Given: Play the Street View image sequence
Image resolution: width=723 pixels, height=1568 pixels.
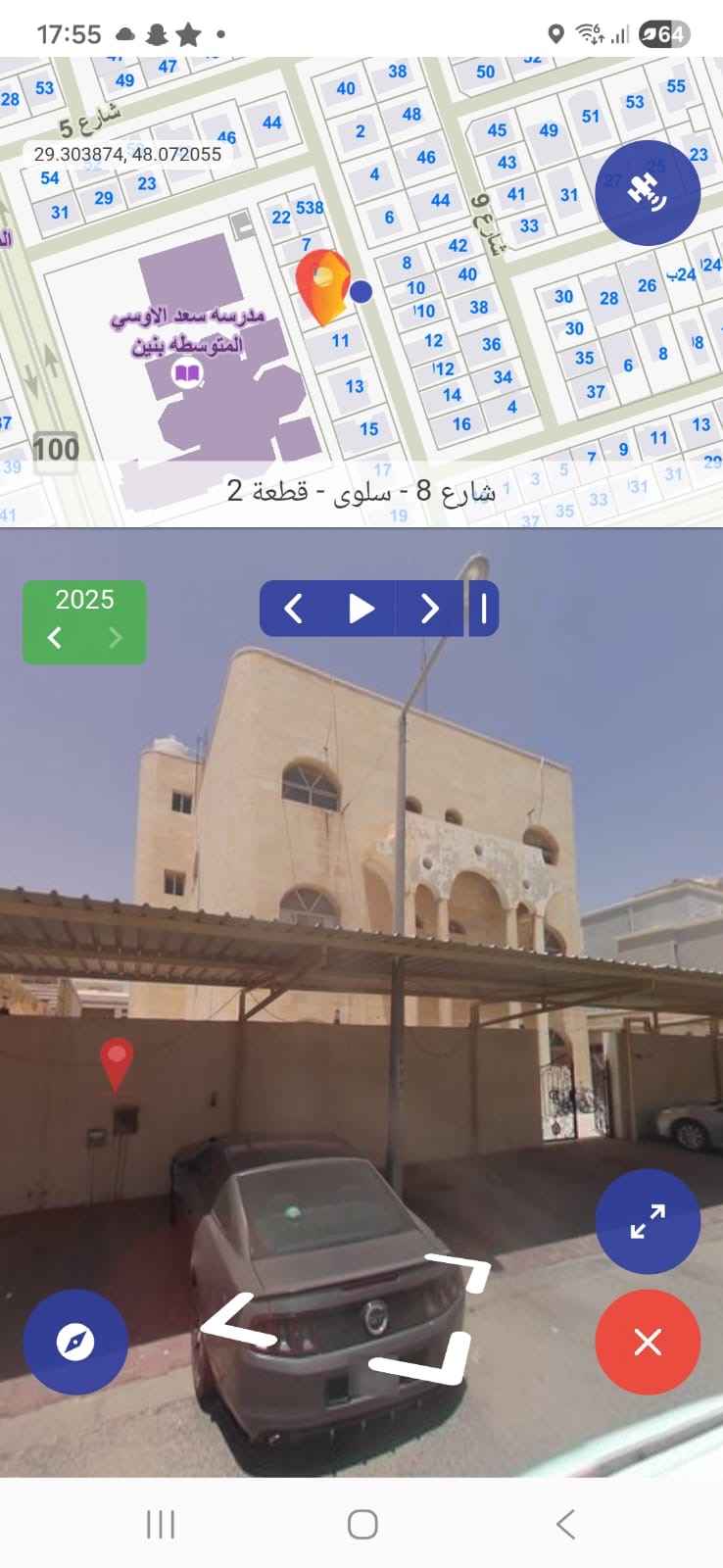Looking at the screenshot, I should point(361,608).
